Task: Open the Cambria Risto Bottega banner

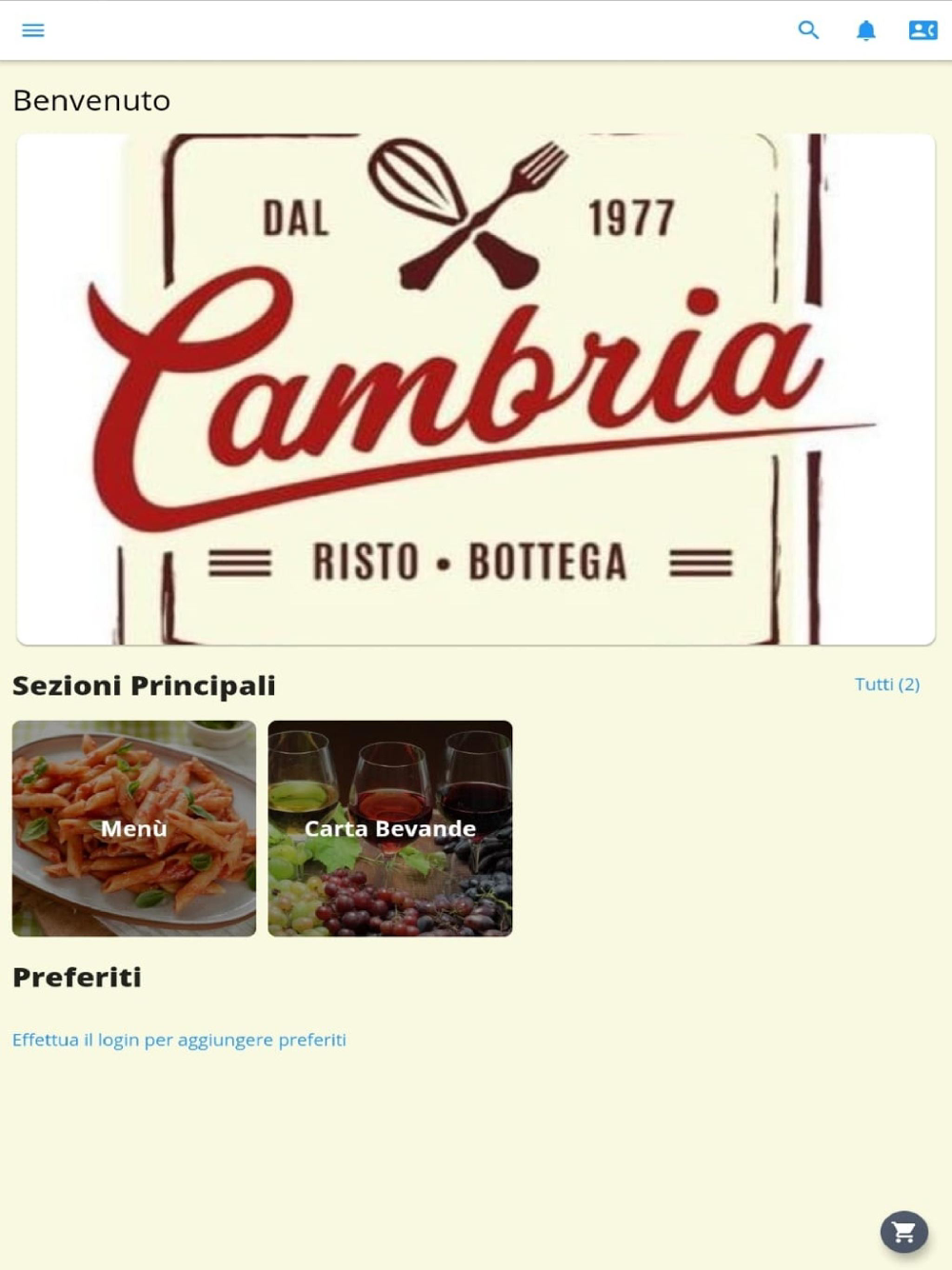Action: [476, 388]
